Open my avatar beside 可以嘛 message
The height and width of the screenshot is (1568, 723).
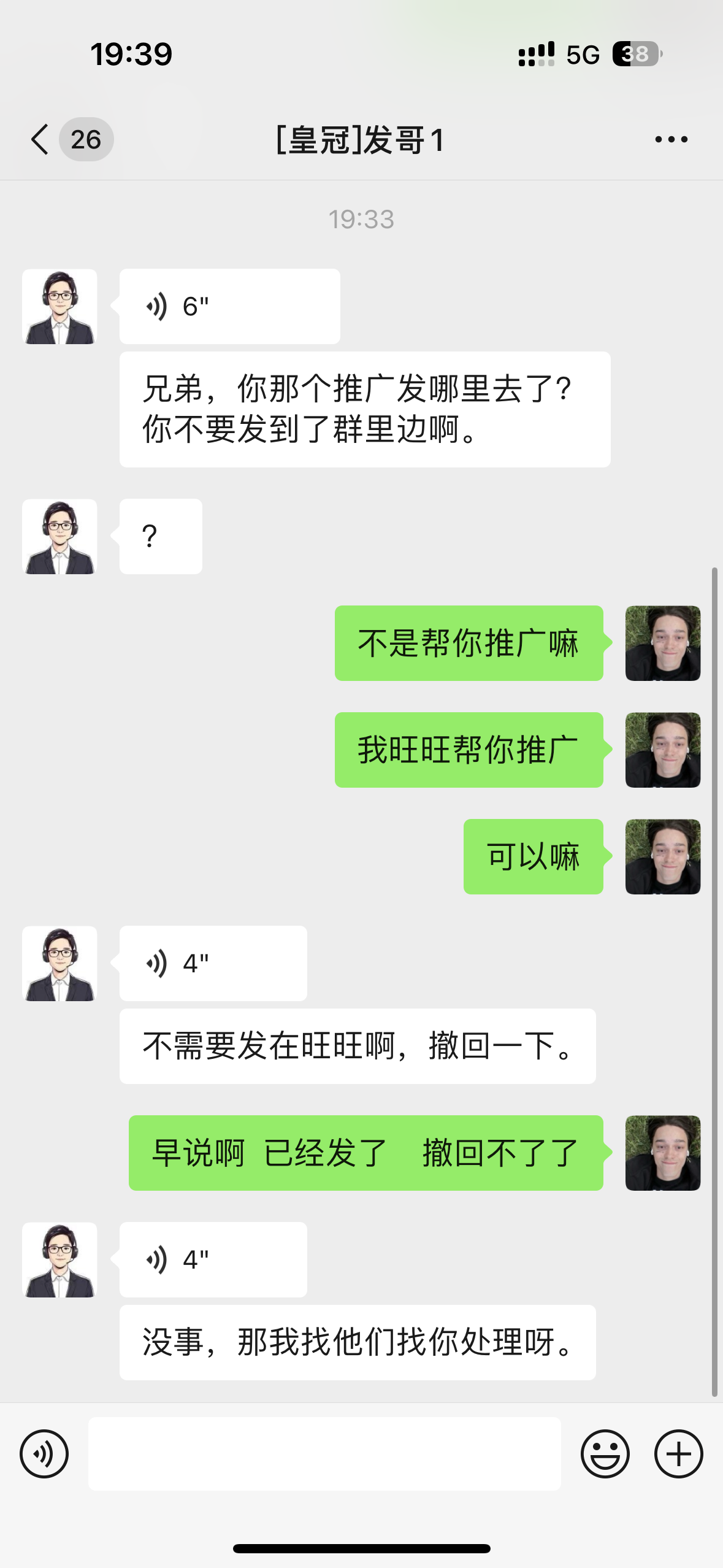[x=662, y=856]
